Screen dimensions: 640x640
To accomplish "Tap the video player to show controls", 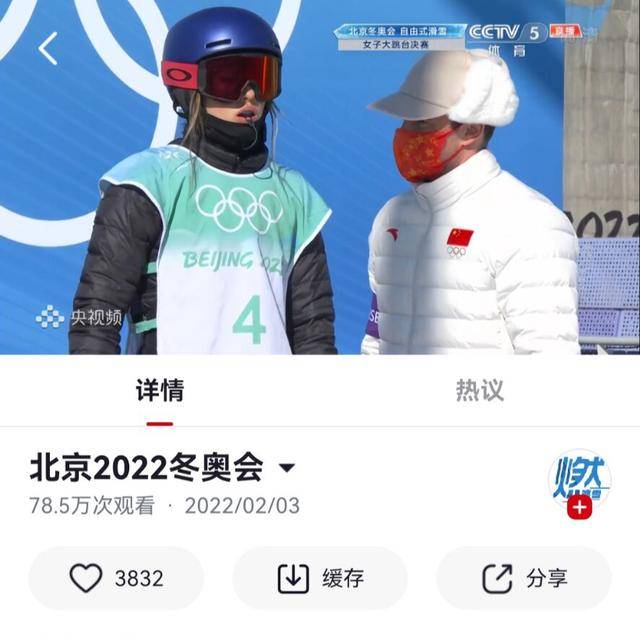I will click(320, 200).
